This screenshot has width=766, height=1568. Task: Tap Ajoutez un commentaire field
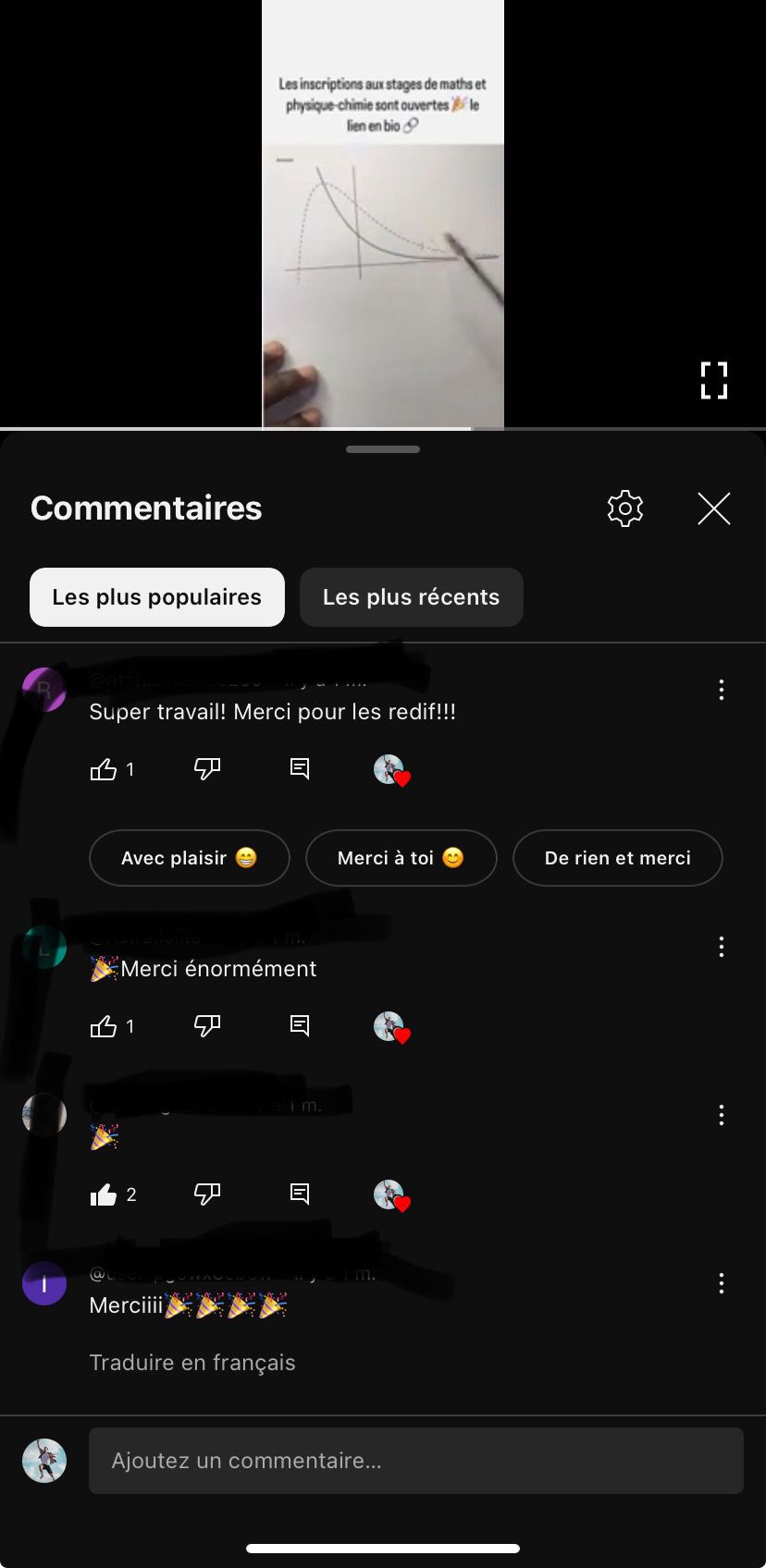tap(415, 1461)
